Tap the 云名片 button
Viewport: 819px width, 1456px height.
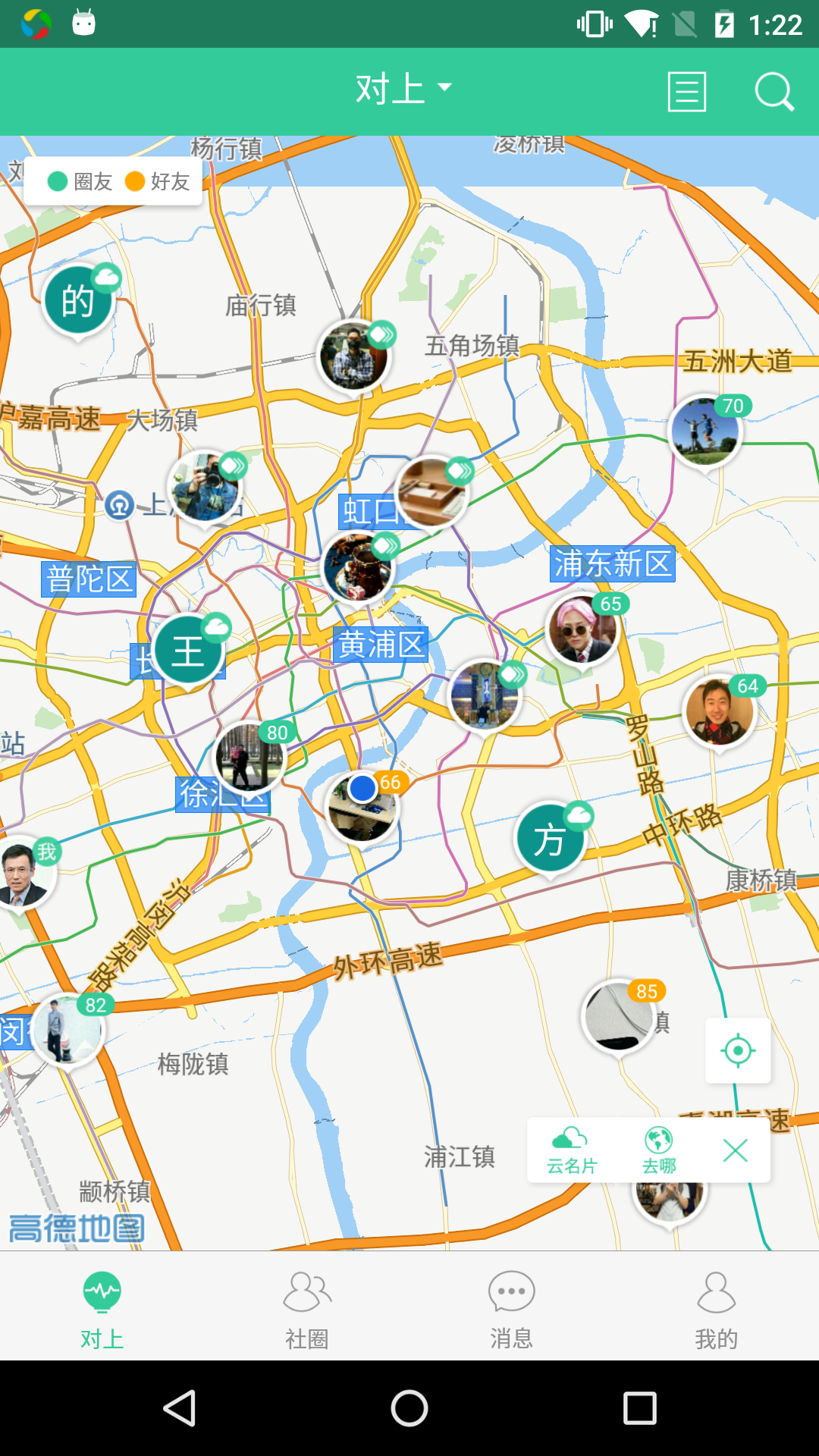tap(573, 1150)
